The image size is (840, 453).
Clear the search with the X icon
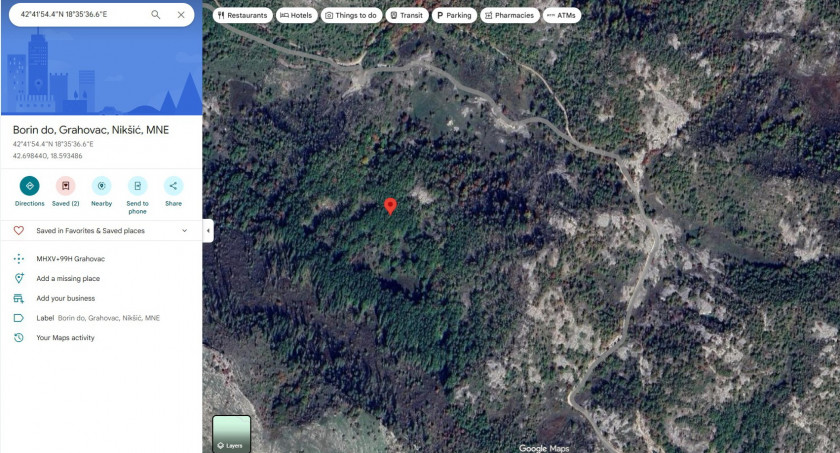pos(181,15)
